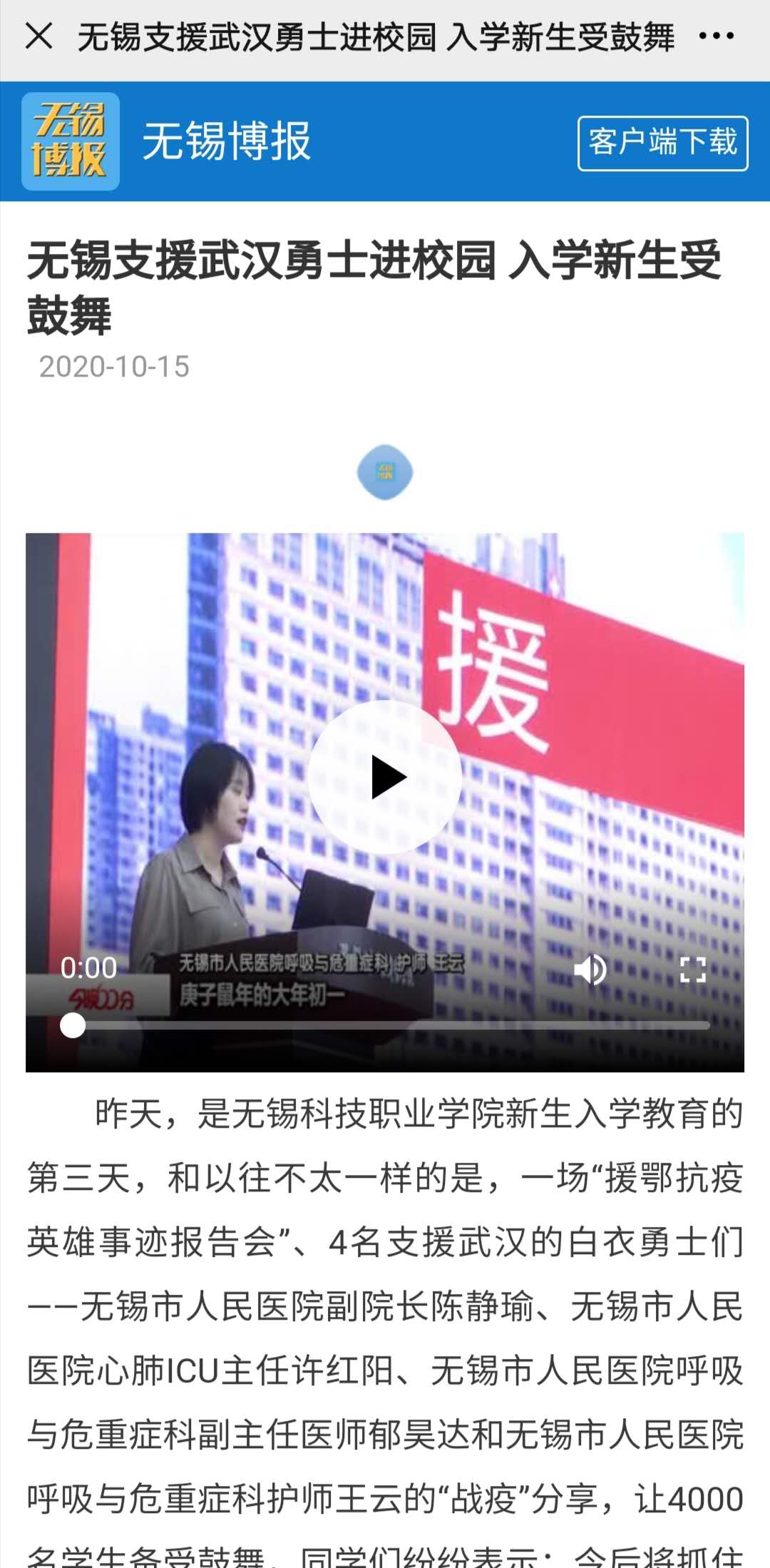Open the 无锡博报 logo in header

pyautogui.click(x=70, y=141)
